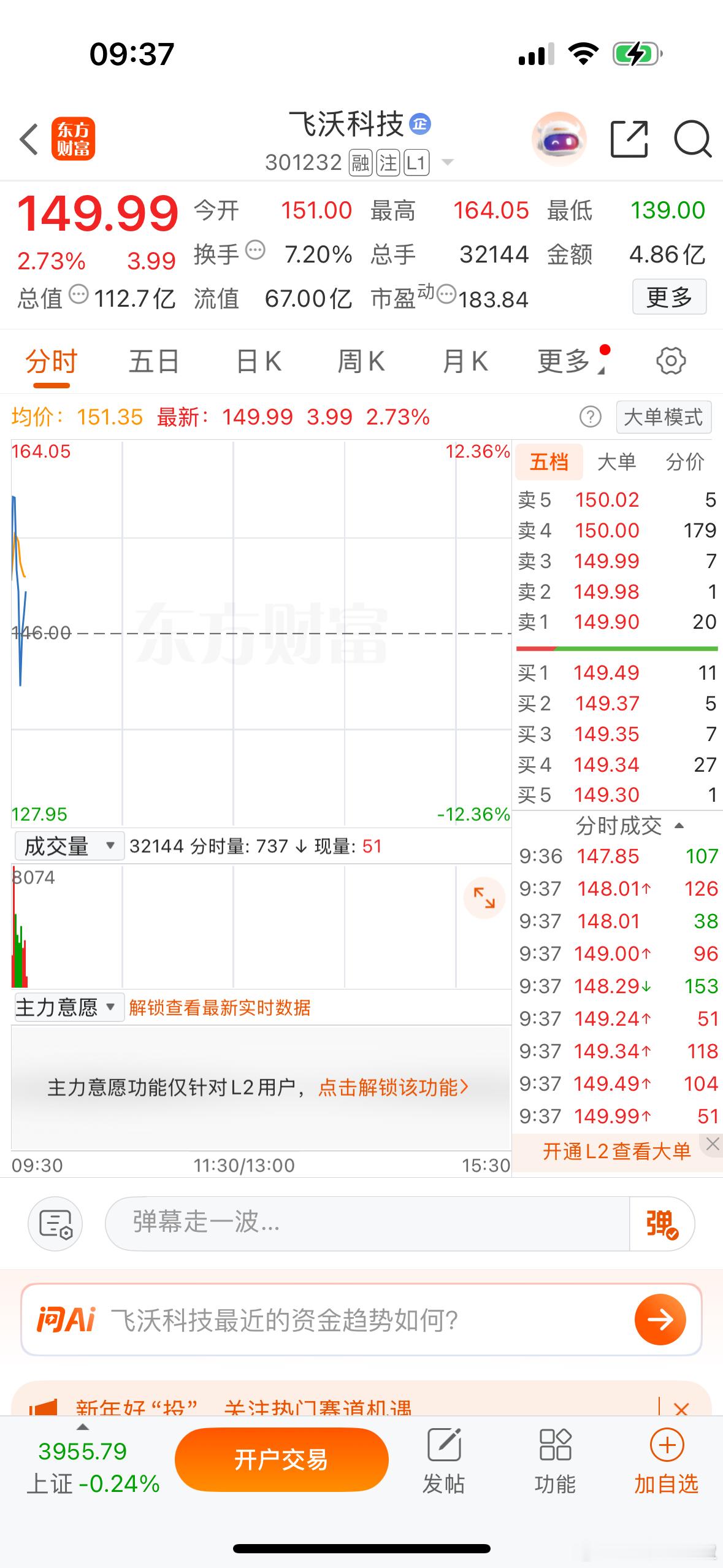Switch to the 日K chart tab
The height and width of the screenshot is (1568, 723).
(257, 361)
